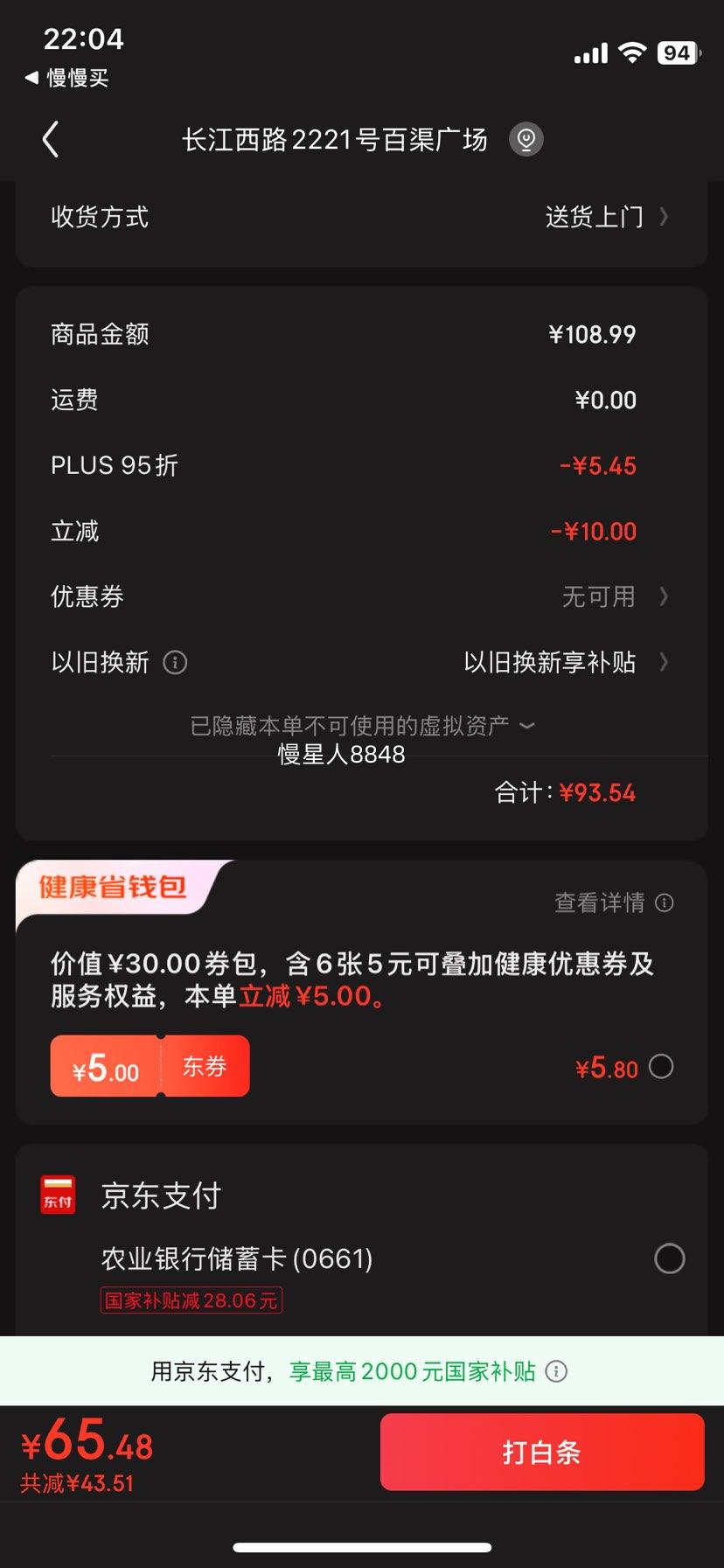Screen dimensions: 724x1568
Task: Open info icon on 国家补贴 banner
Action: point(557,1371)
